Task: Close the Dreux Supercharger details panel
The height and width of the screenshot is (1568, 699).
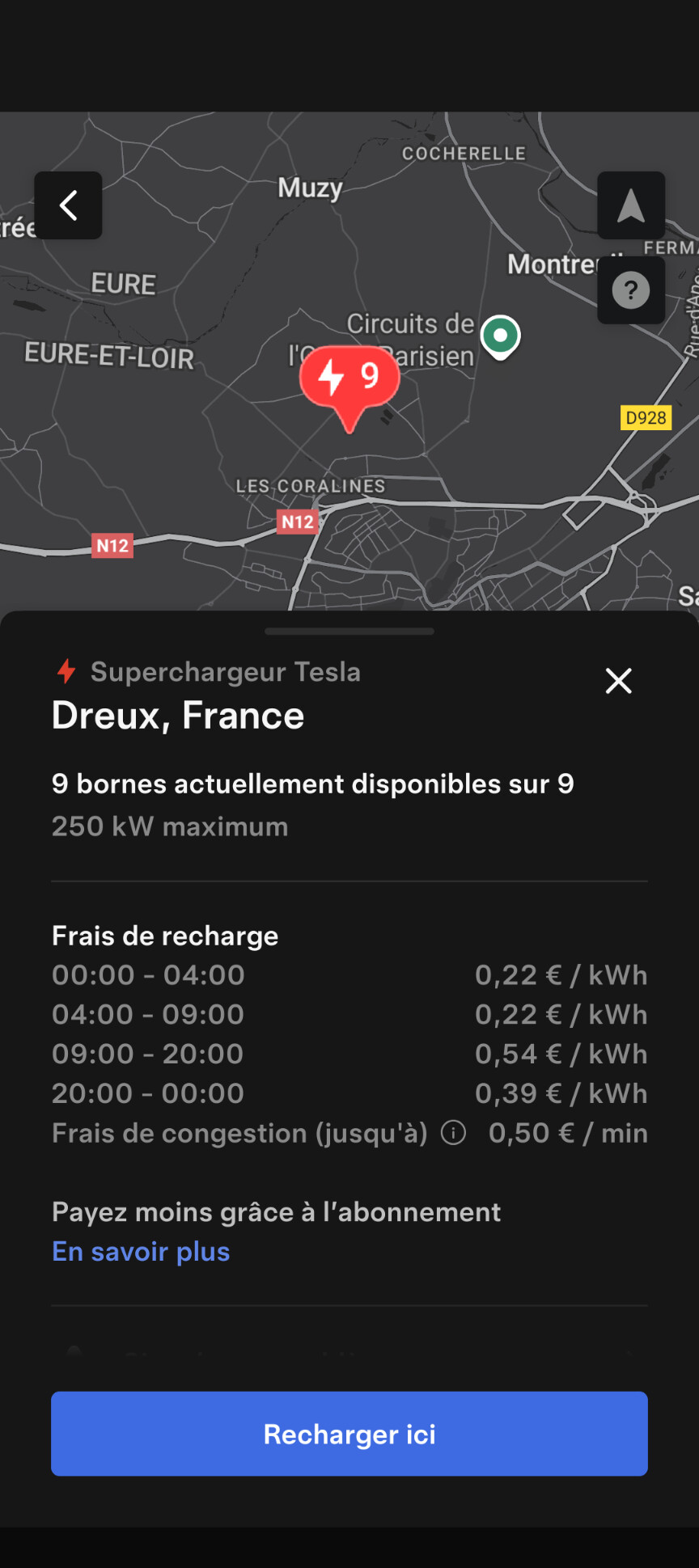Action: 619,681
